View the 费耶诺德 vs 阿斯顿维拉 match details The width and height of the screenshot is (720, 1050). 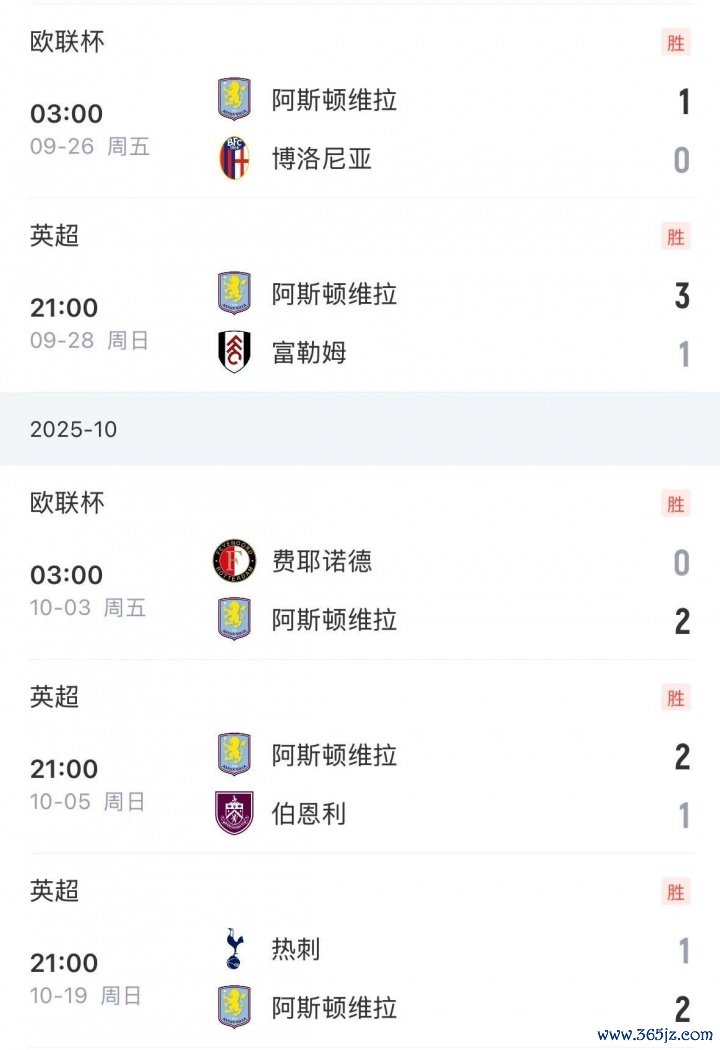coord(360,591)
